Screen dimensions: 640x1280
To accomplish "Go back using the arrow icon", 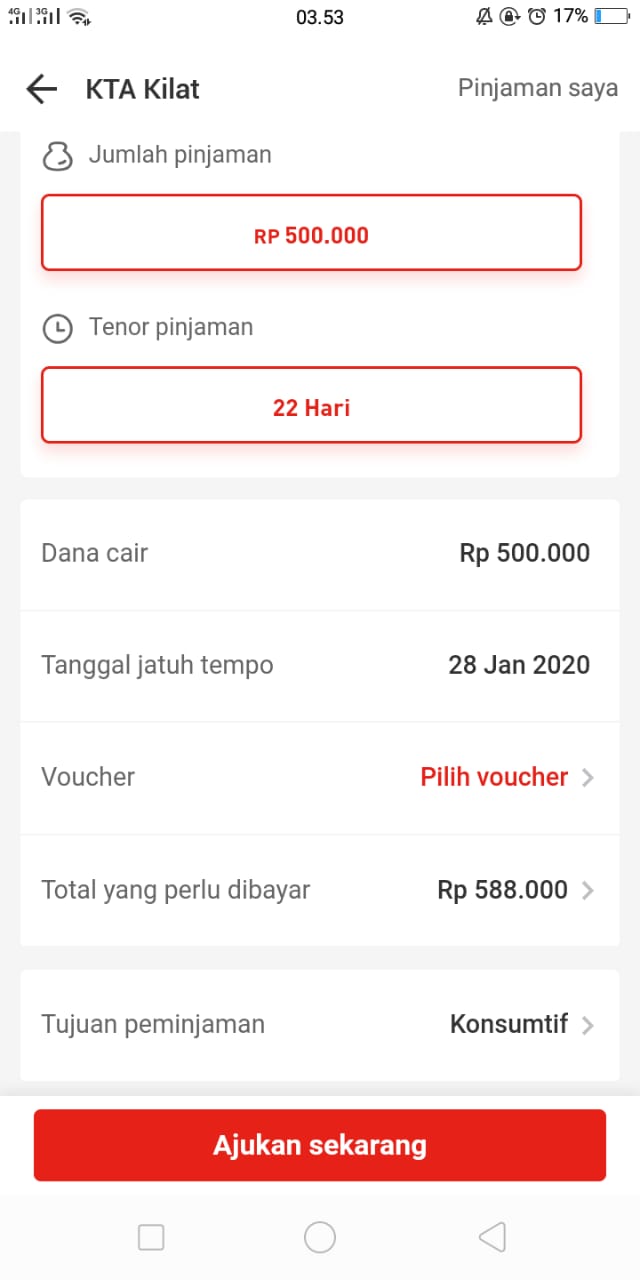I will point(42,89).
